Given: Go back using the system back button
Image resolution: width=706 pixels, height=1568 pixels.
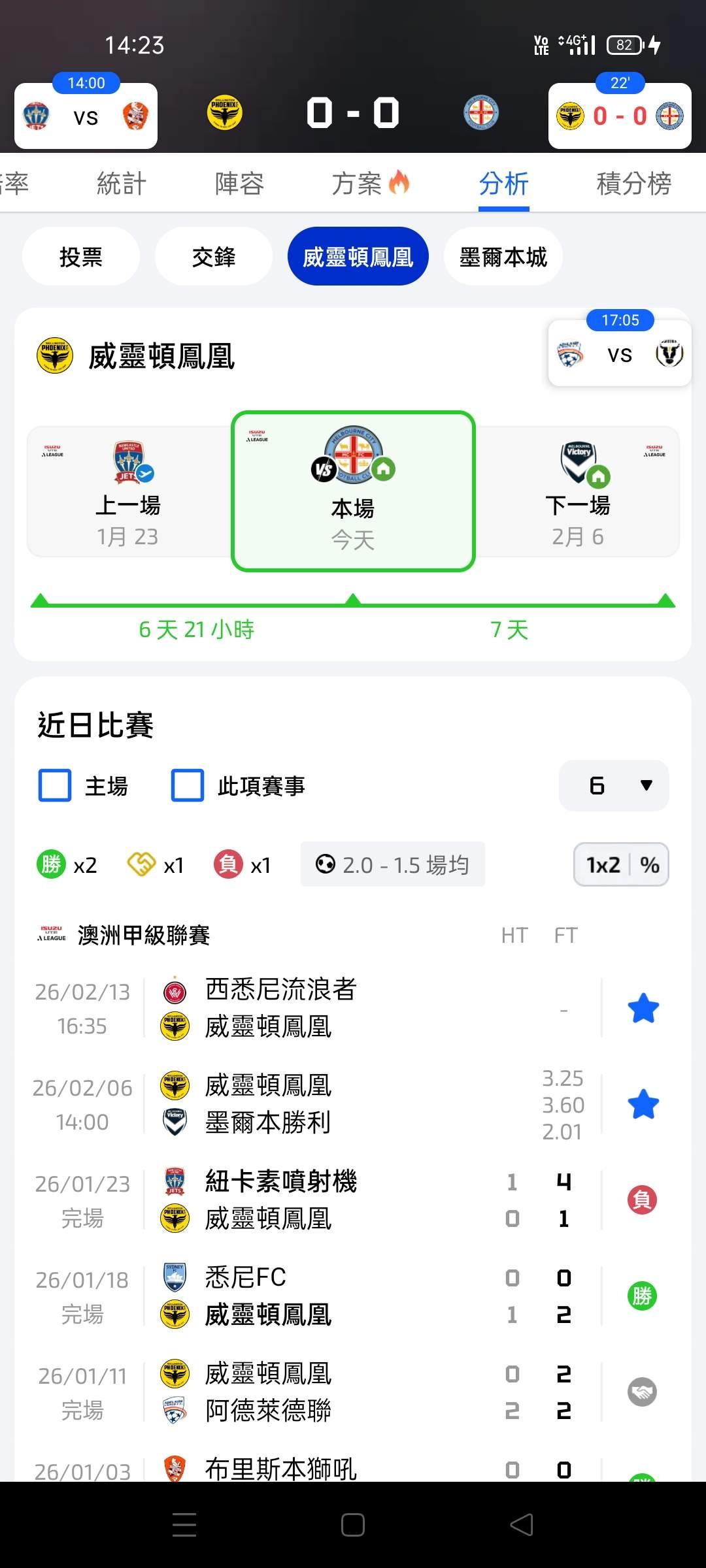Looking at the screenshot, I should (522, 1525).
